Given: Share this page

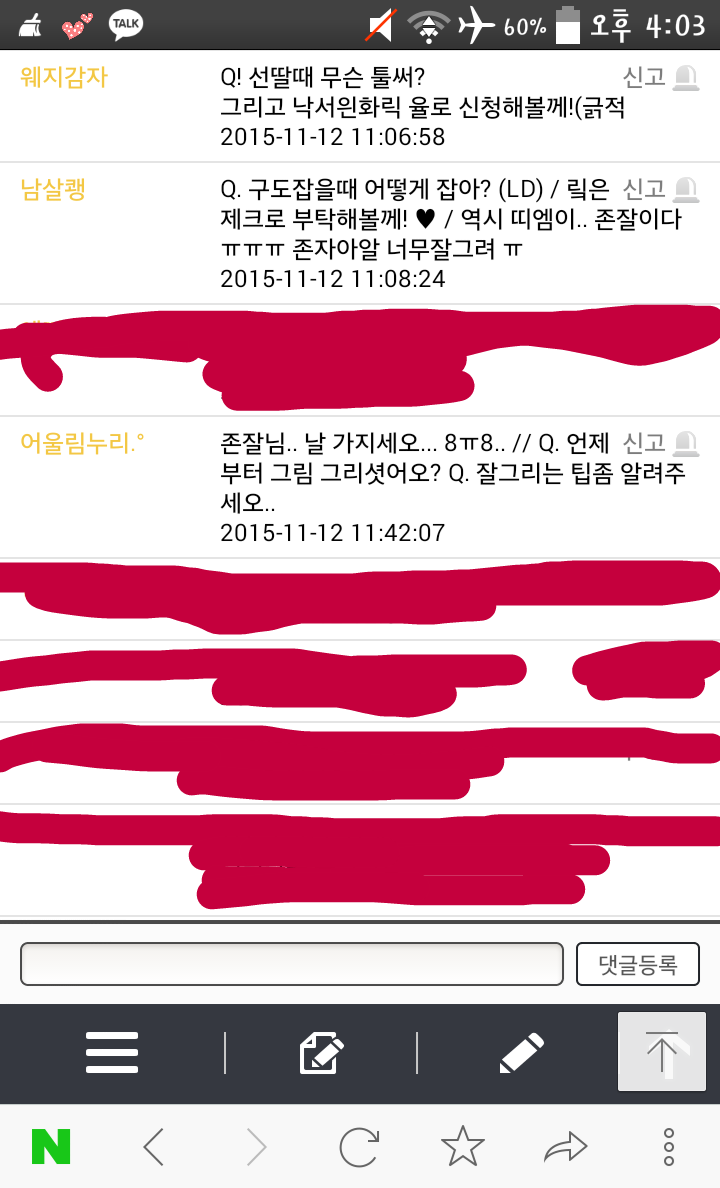Looking at the screenshot, I should (x=565, y=1146).
